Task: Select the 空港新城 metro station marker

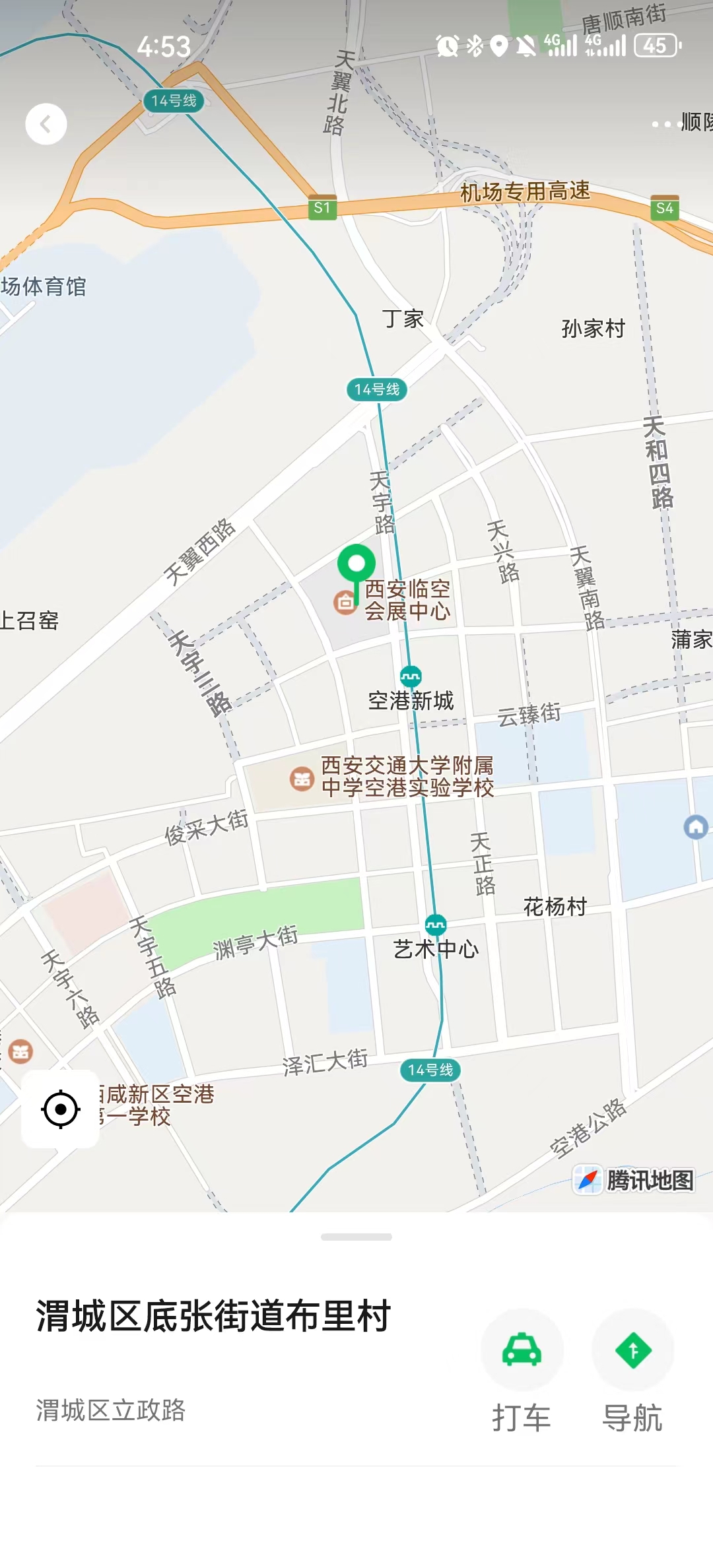Action: (411, 676)
